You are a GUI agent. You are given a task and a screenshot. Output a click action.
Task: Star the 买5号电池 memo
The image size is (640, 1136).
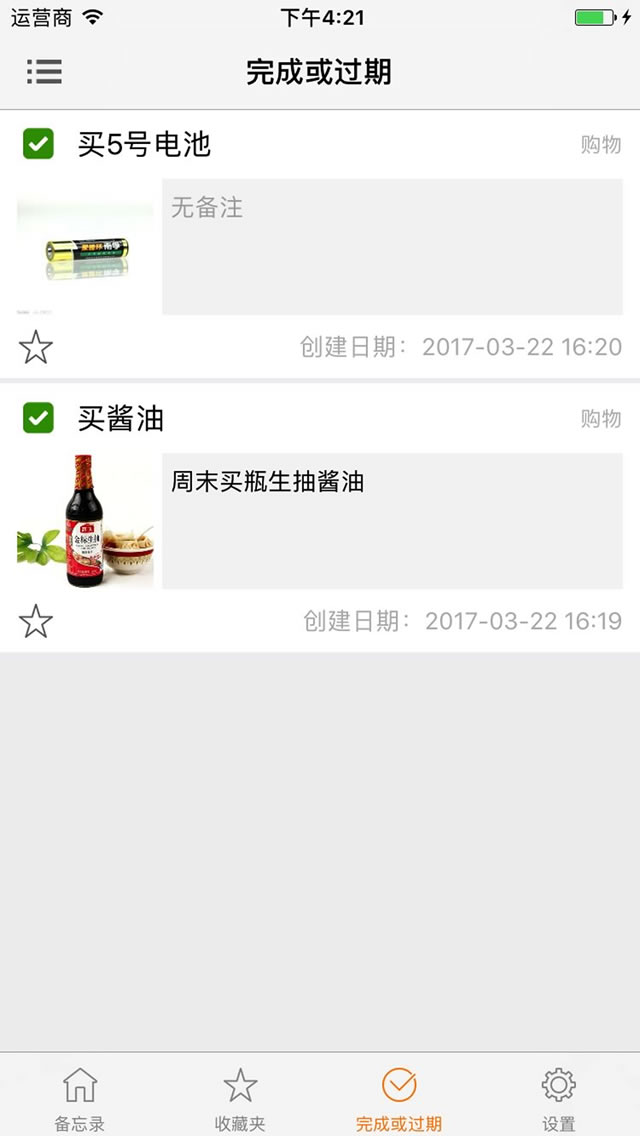pyautogui.click(x=36, y=347)
